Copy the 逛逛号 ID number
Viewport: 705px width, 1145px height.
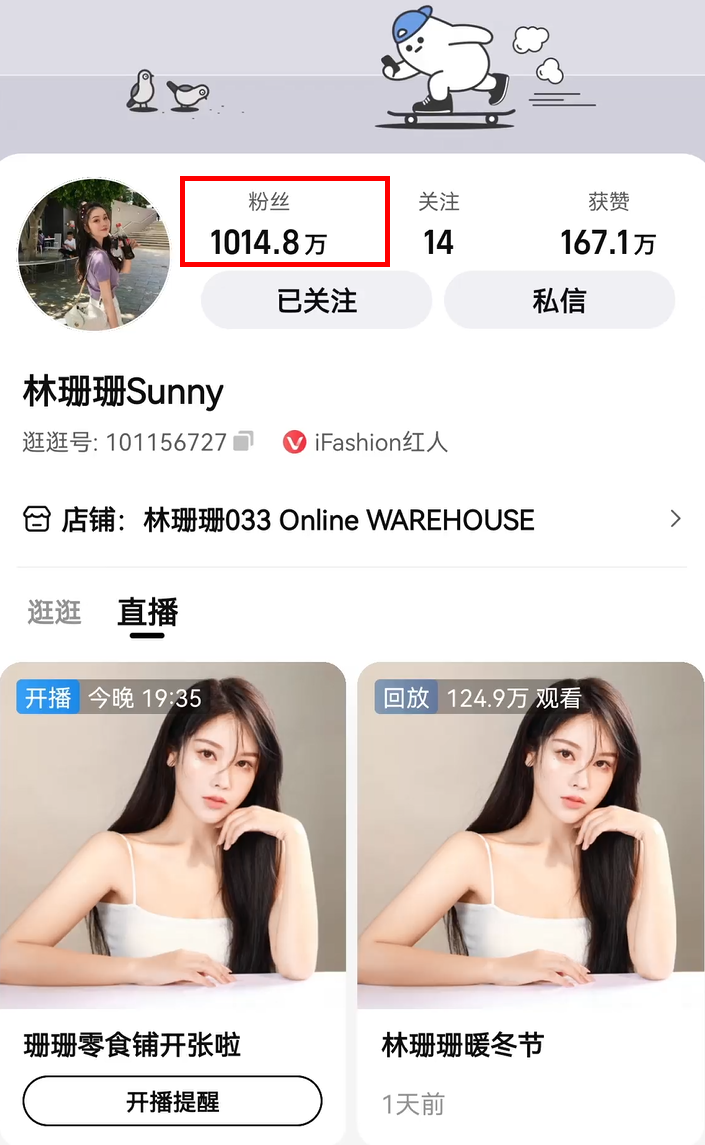[x=243, y=441]
